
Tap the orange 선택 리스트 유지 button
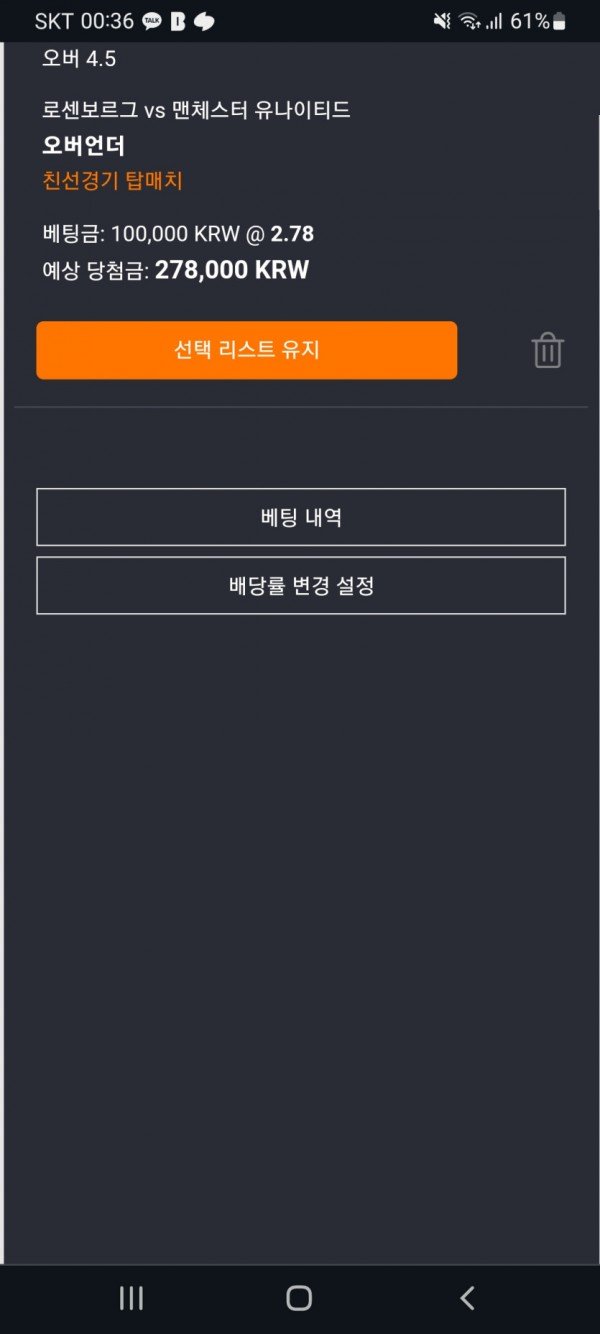tap(246, 350)
